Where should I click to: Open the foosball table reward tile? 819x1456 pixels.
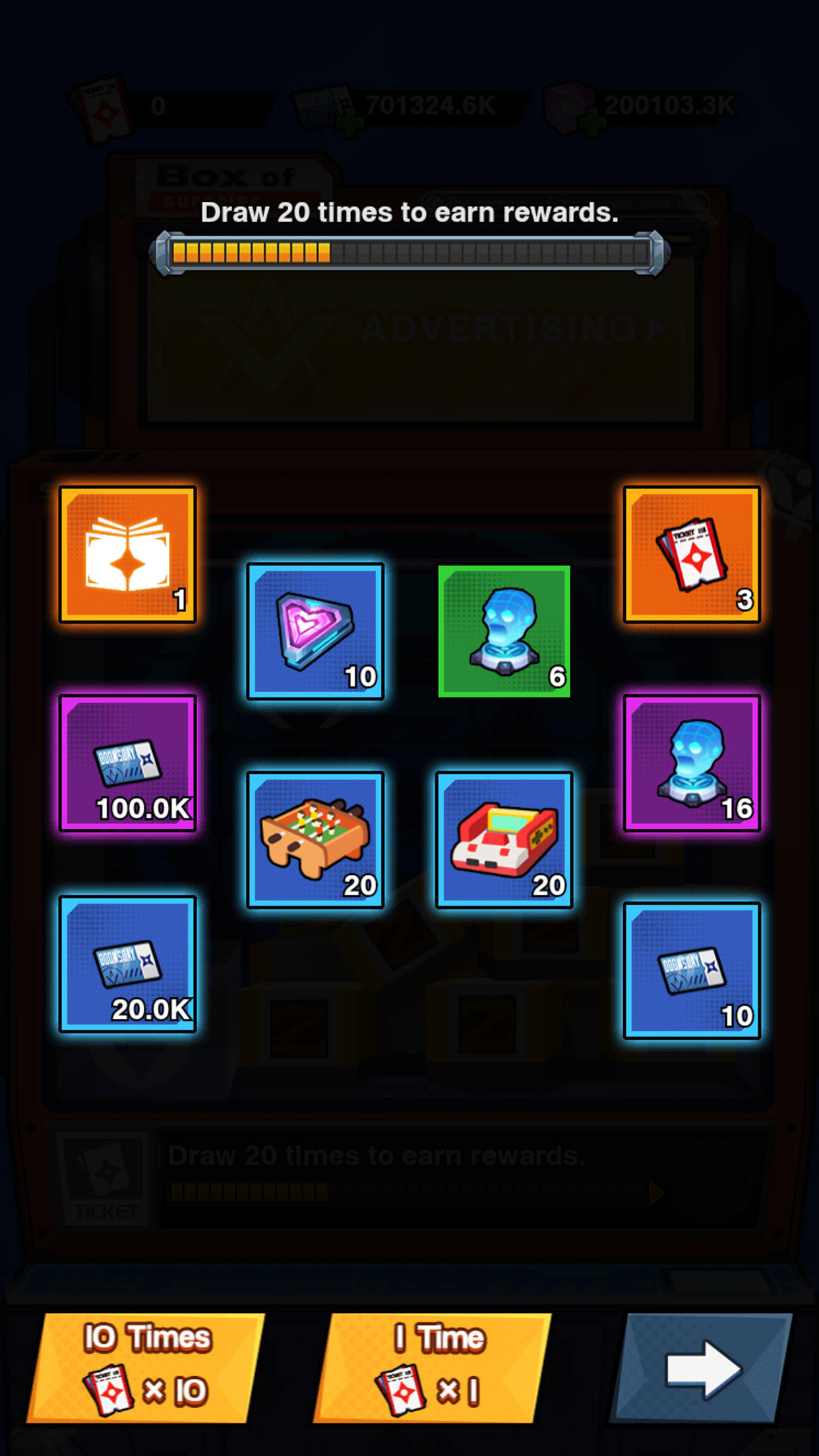click(x=315, y=839)
